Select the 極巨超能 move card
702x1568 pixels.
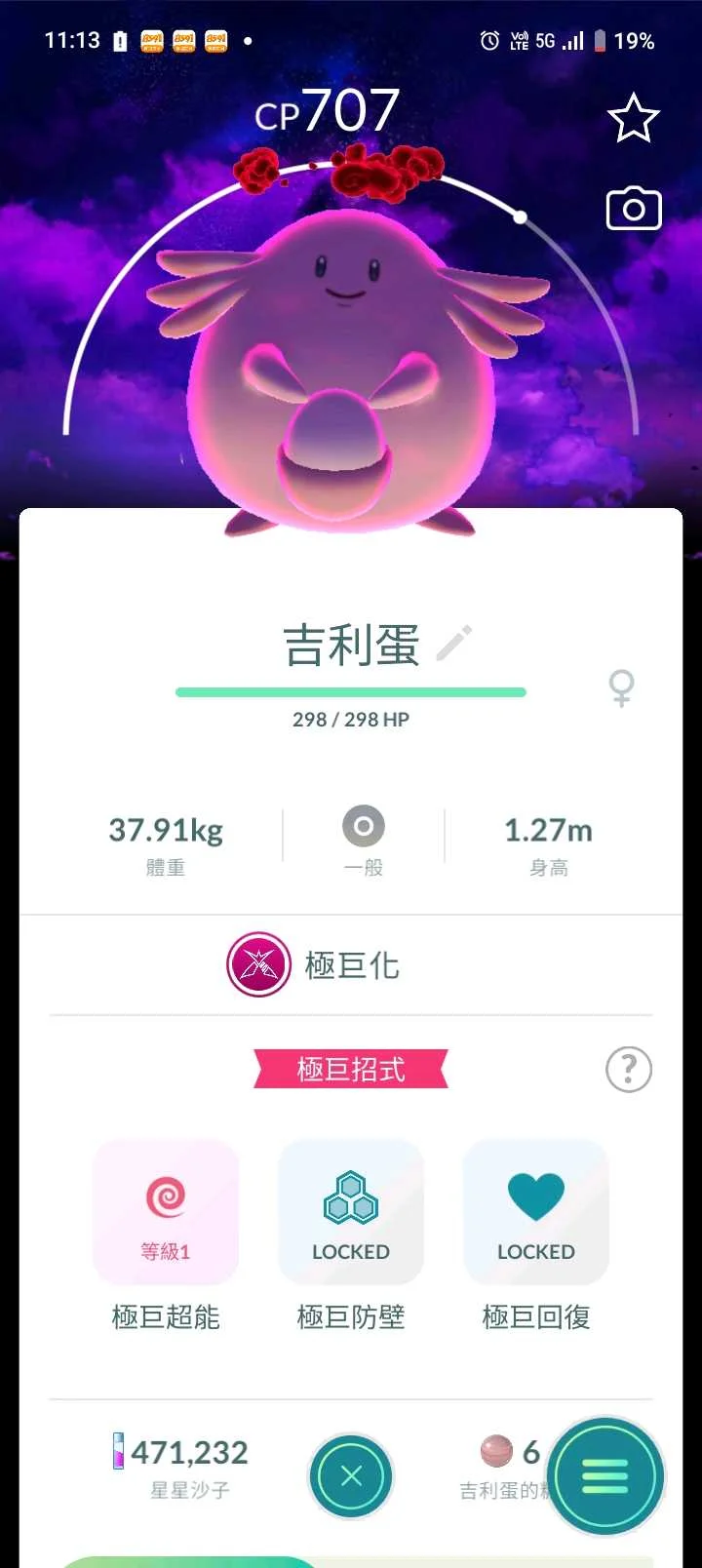click(x=166, y=1212)
